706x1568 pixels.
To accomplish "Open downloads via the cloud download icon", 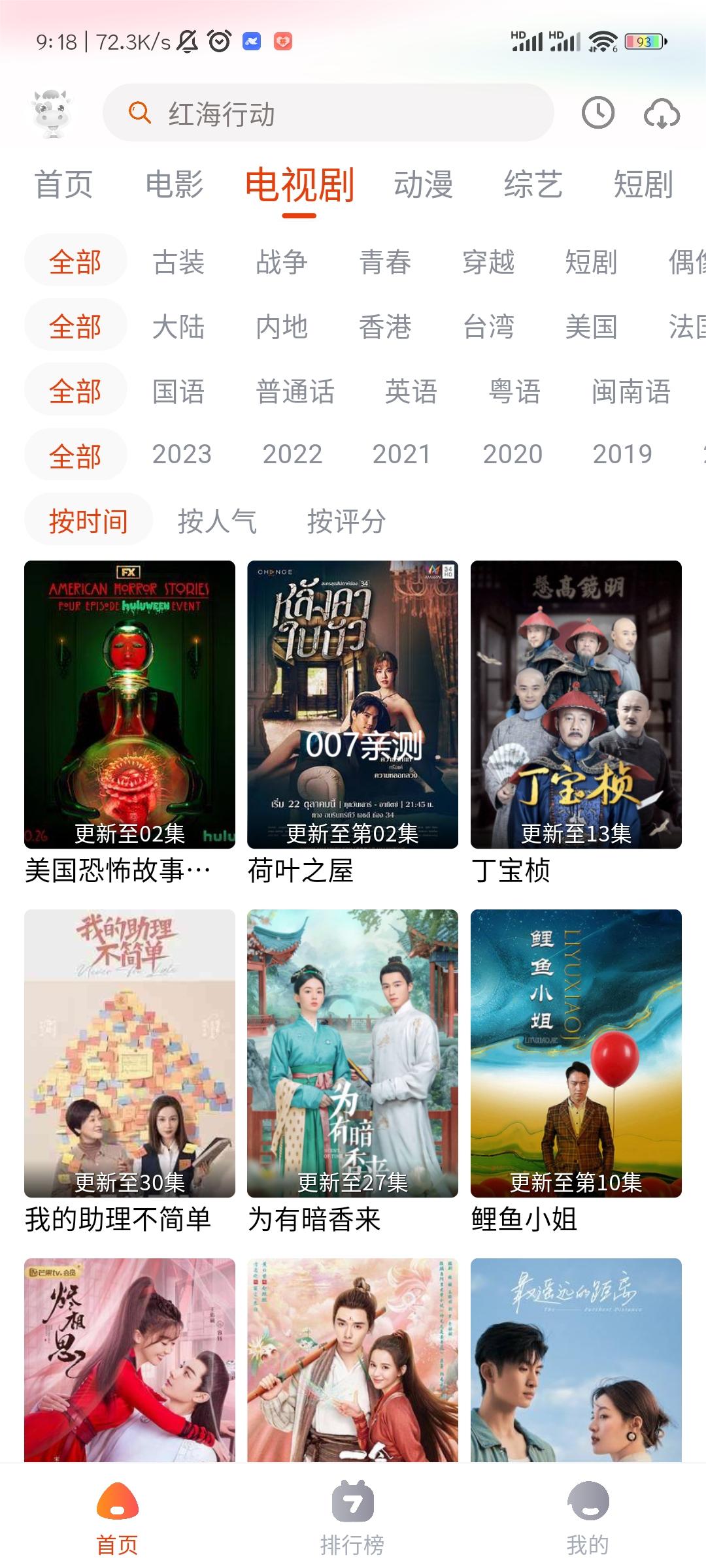I will [x=662, y=114].
